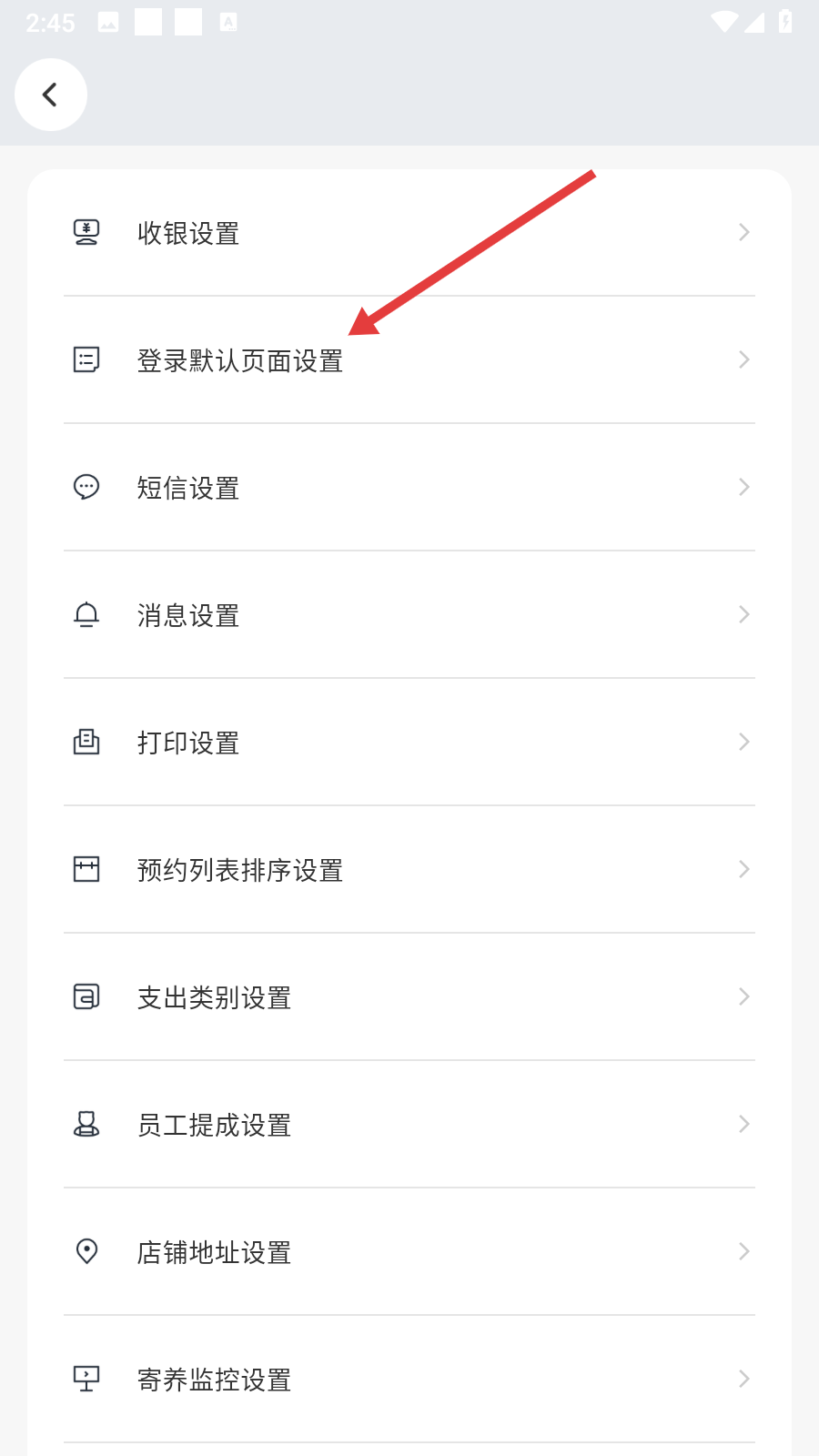Open 员工提成设置 commission settings
The width and height of the screenshot is (819, 1456).
click(x=409, y=1125)
